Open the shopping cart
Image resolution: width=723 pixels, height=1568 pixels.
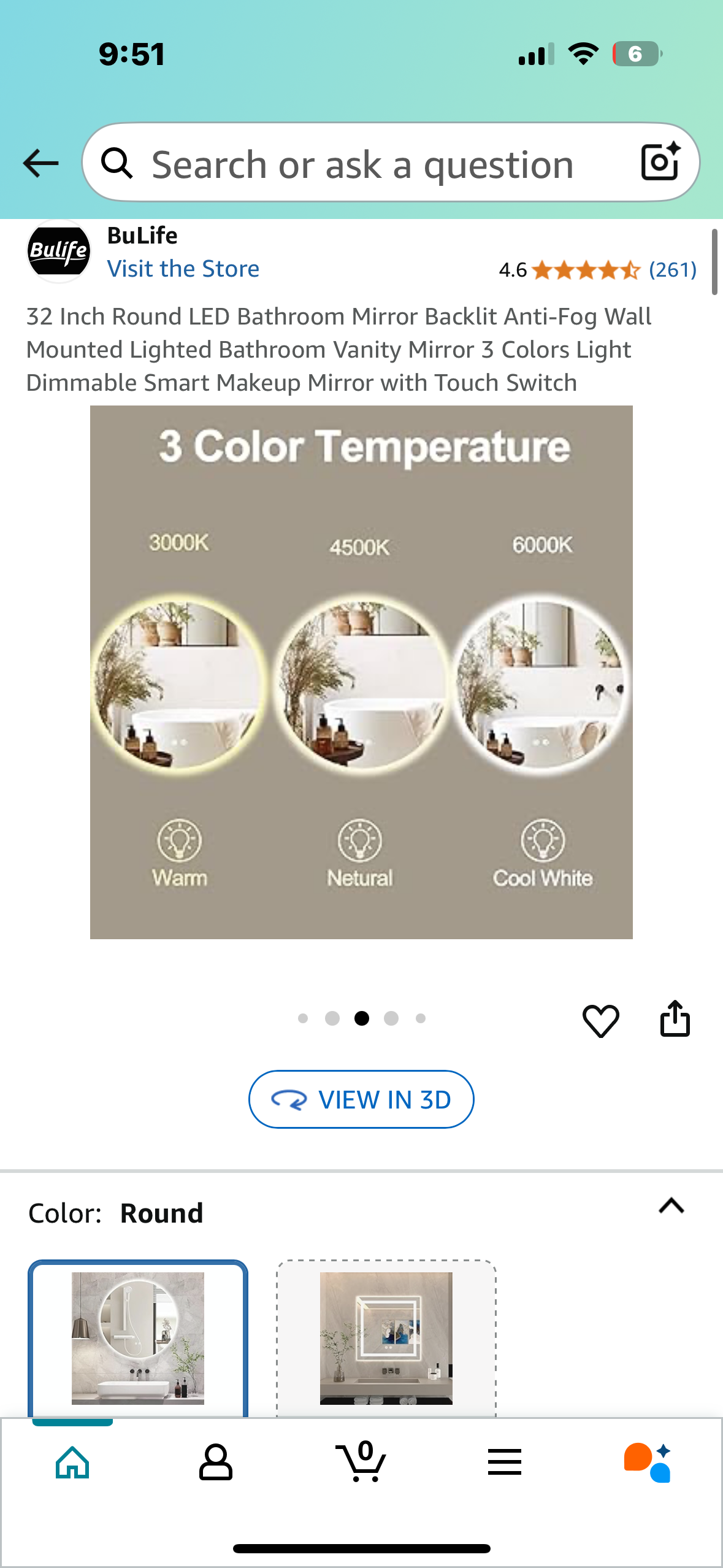[x=361, y=1462]
